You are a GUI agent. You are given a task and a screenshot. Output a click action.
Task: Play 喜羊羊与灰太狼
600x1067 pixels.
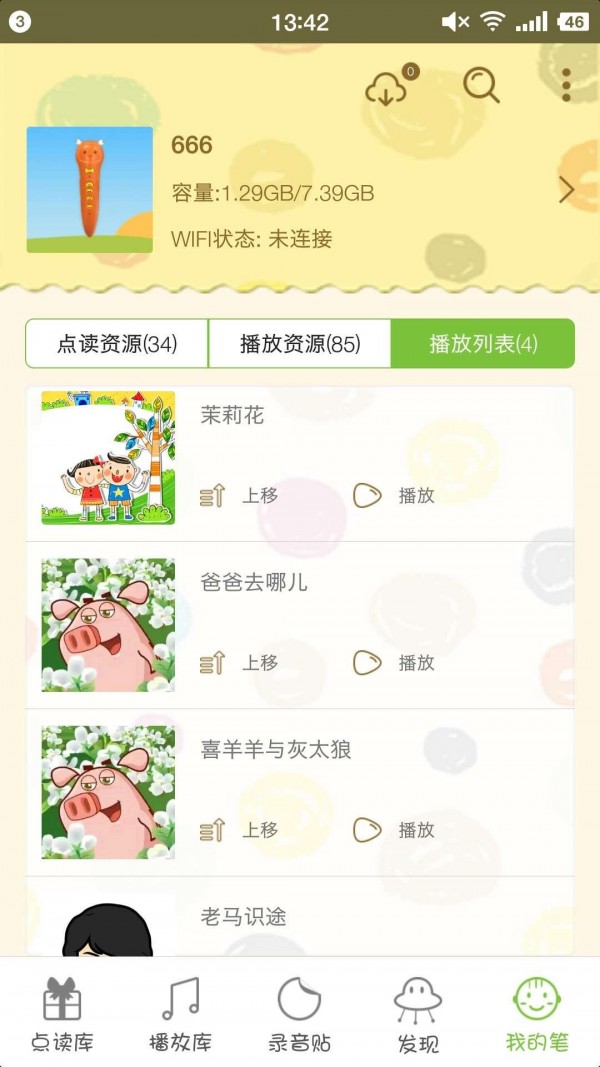394,830
